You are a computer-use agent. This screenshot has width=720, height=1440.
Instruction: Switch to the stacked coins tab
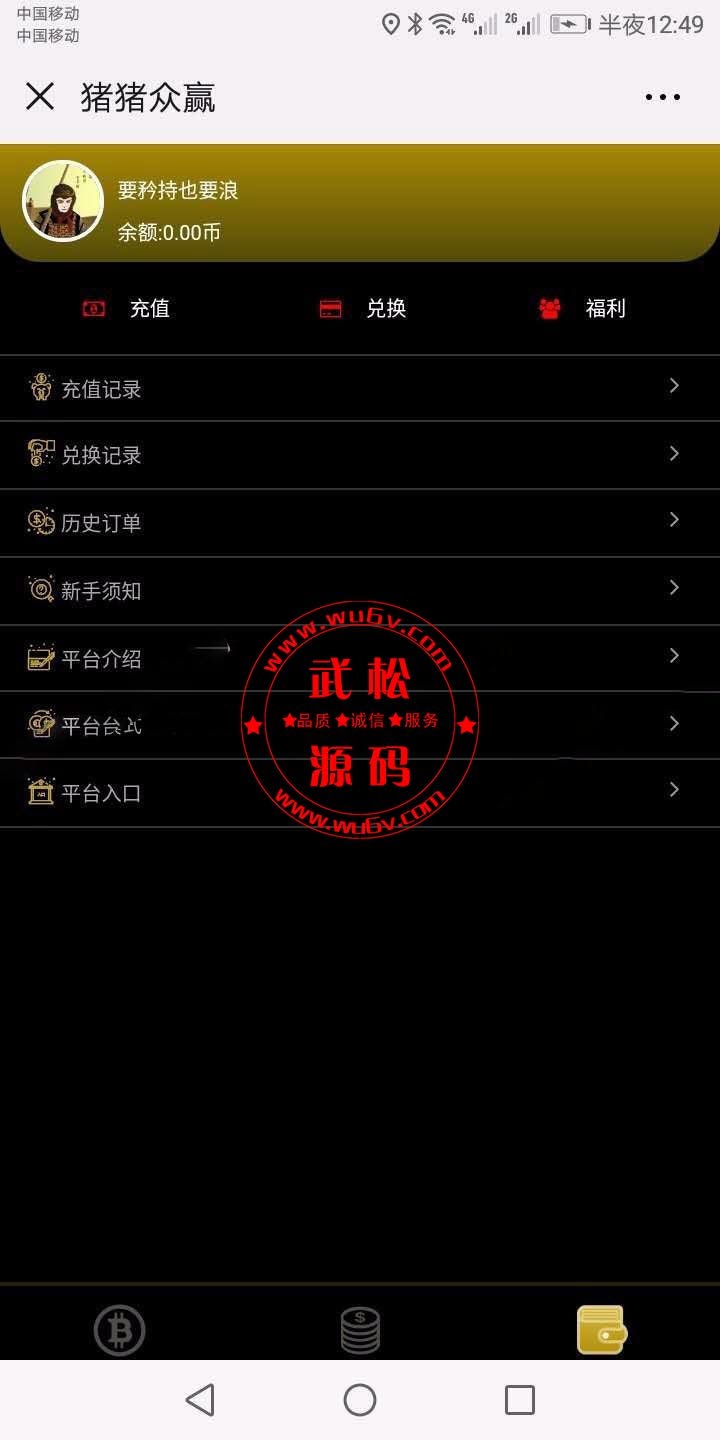pyautogui.click(x=360, y=1330)
